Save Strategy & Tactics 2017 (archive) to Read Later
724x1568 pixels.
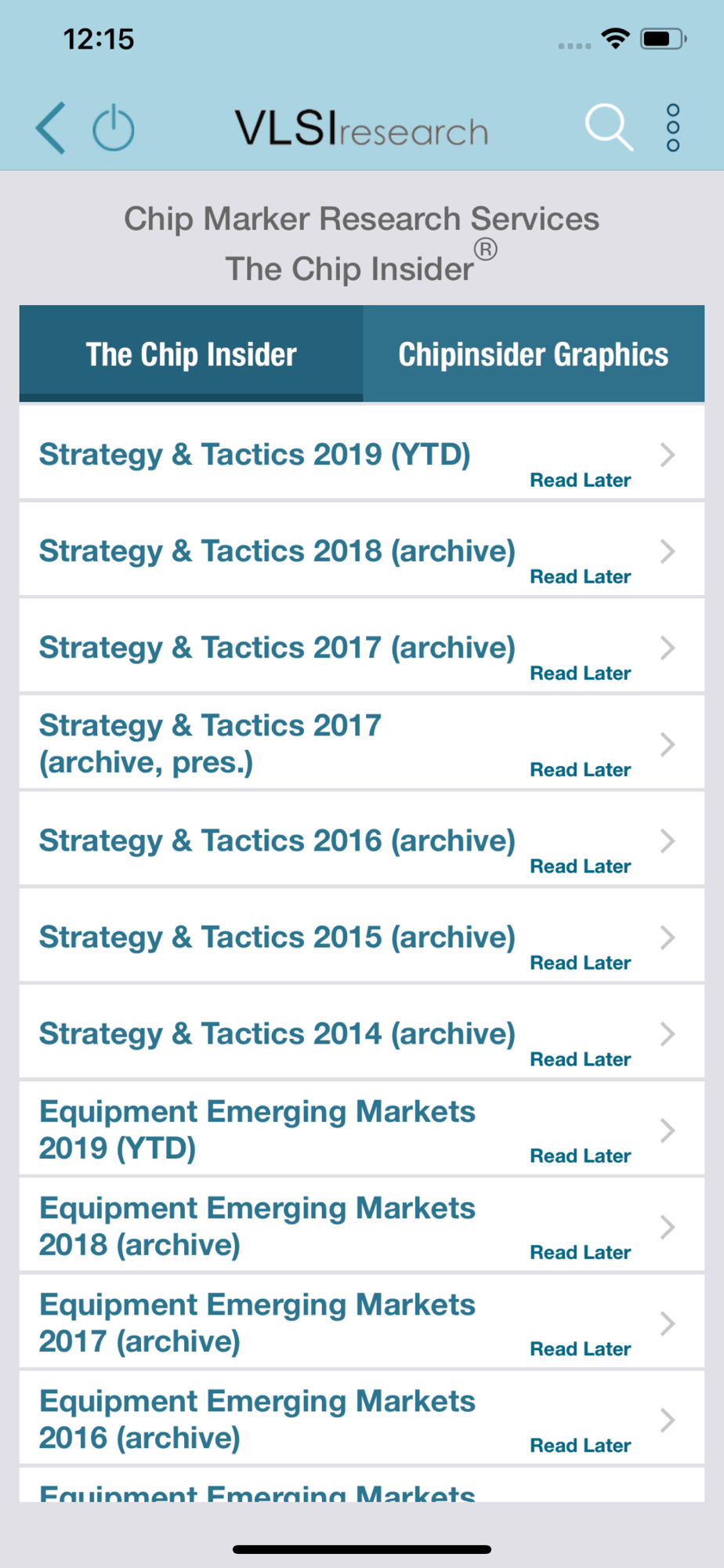tap(581, 673)
